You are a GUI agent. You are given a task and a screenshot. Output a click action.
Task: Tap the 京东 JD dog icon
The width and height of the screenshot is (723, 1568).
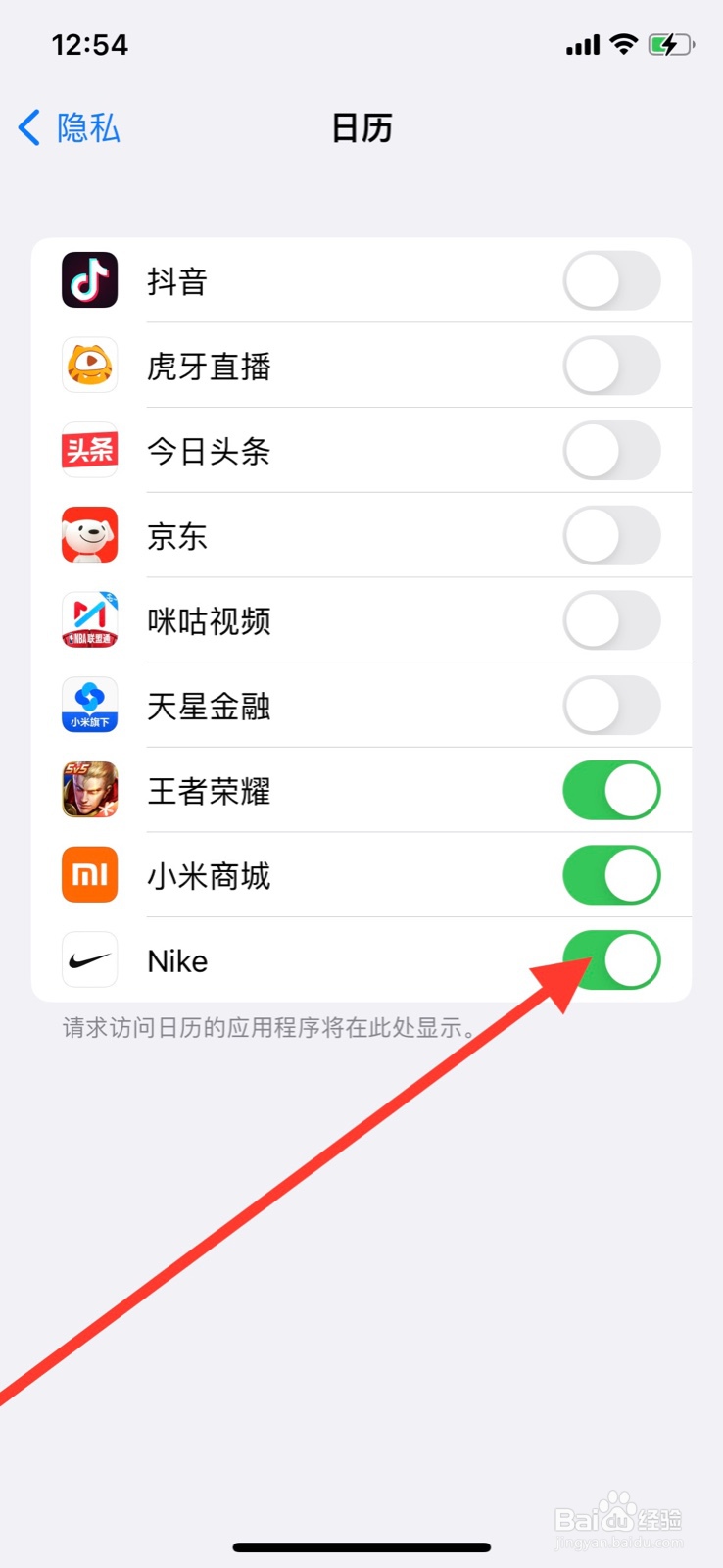[x=89, y=535]
